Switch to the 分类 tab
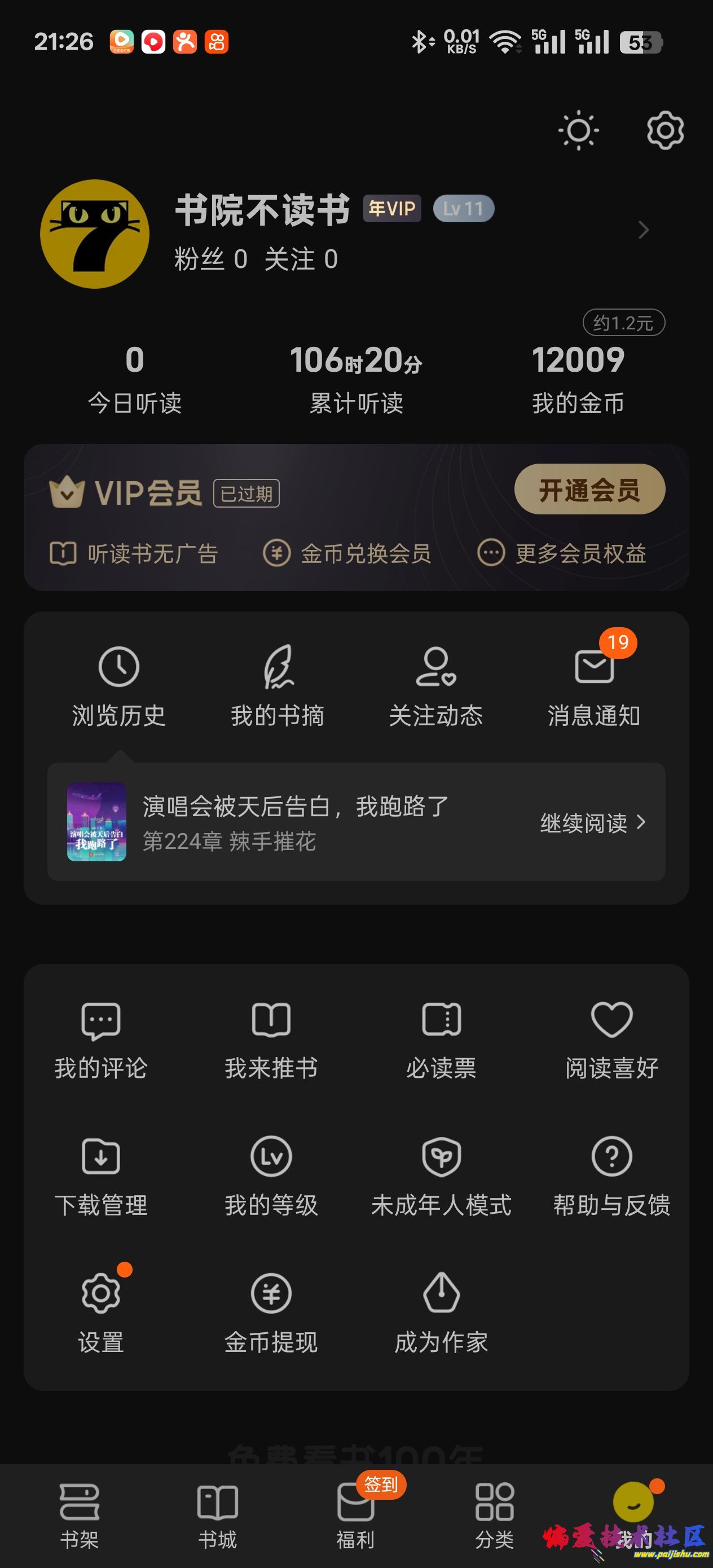713x1568 pixels. pyautogui.click(x=494, y=1516)
